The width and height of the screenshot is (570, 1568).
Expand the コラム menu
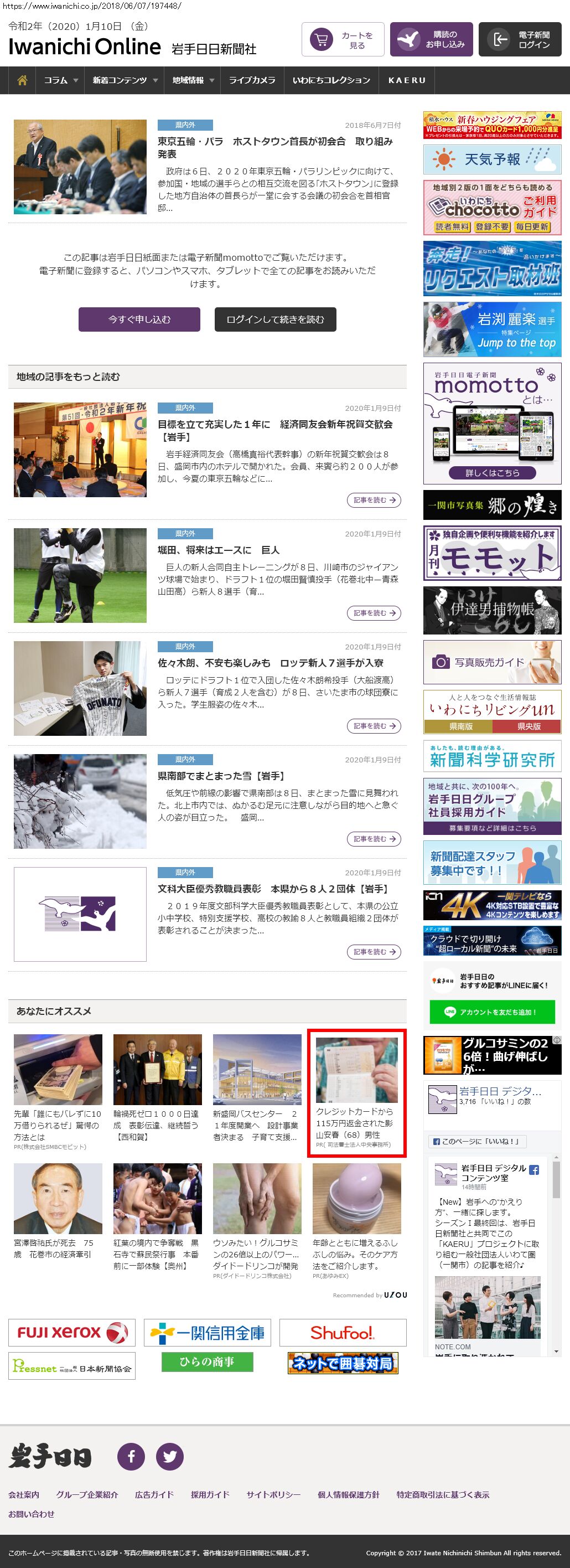click(61, 80)
